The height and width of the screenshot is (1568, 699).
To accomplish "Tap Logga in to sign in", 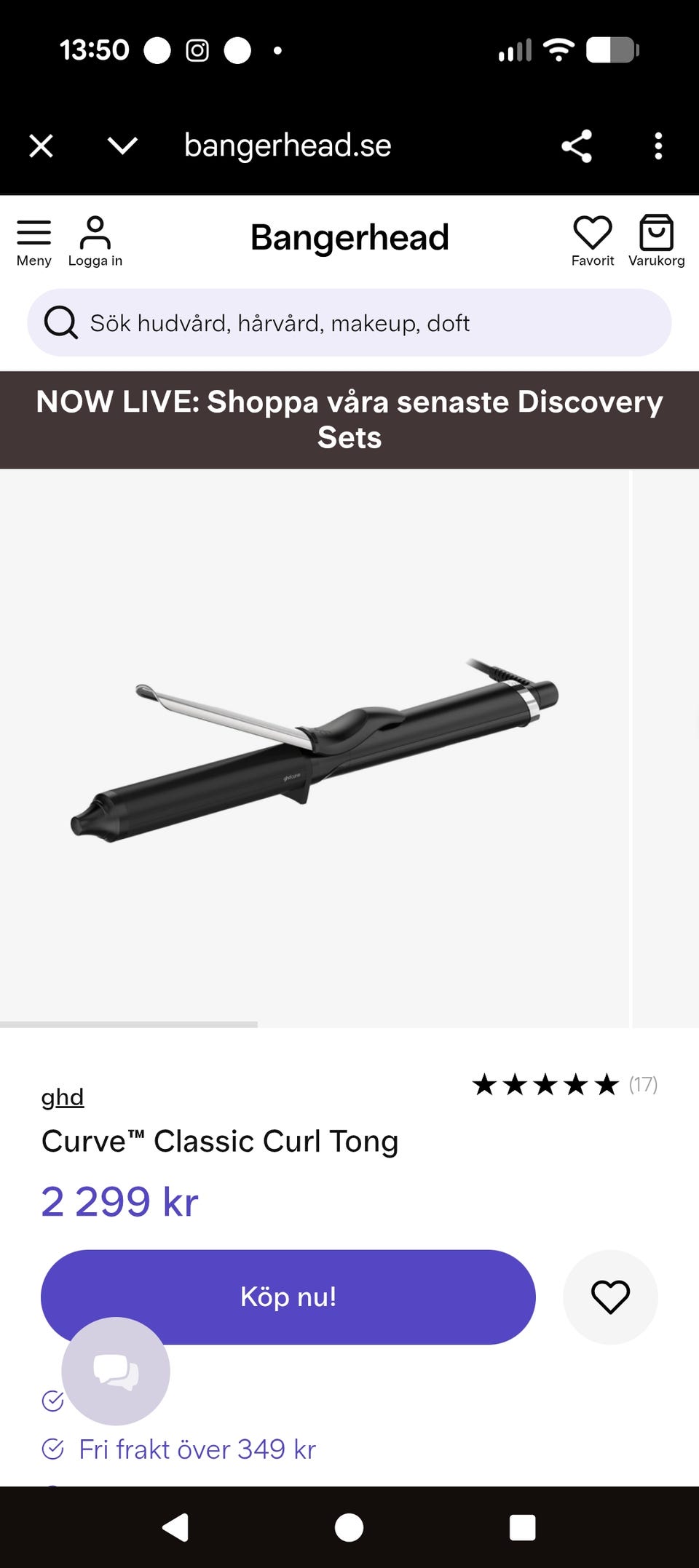I will (95, 242).
